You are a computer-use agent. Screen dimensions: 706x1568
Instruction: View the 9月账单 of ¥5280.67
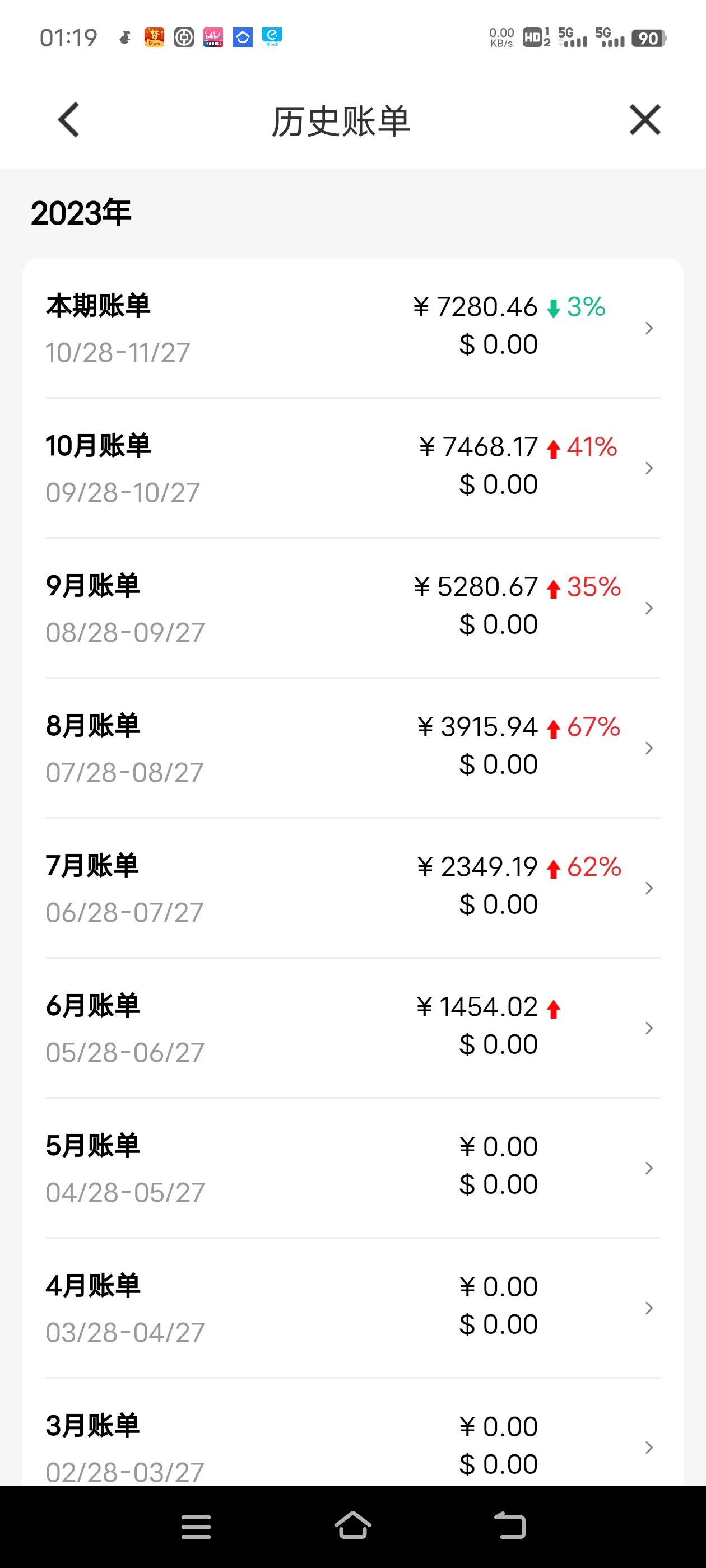[x=352, y=608]
